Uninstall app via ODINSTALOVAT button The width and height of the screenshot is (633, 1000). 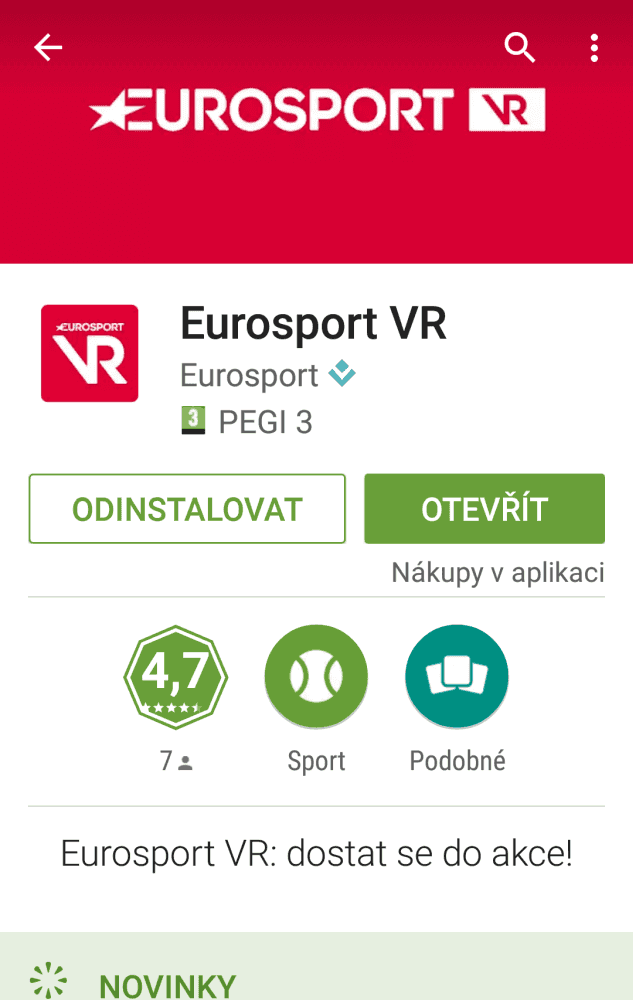pos(187,509)
